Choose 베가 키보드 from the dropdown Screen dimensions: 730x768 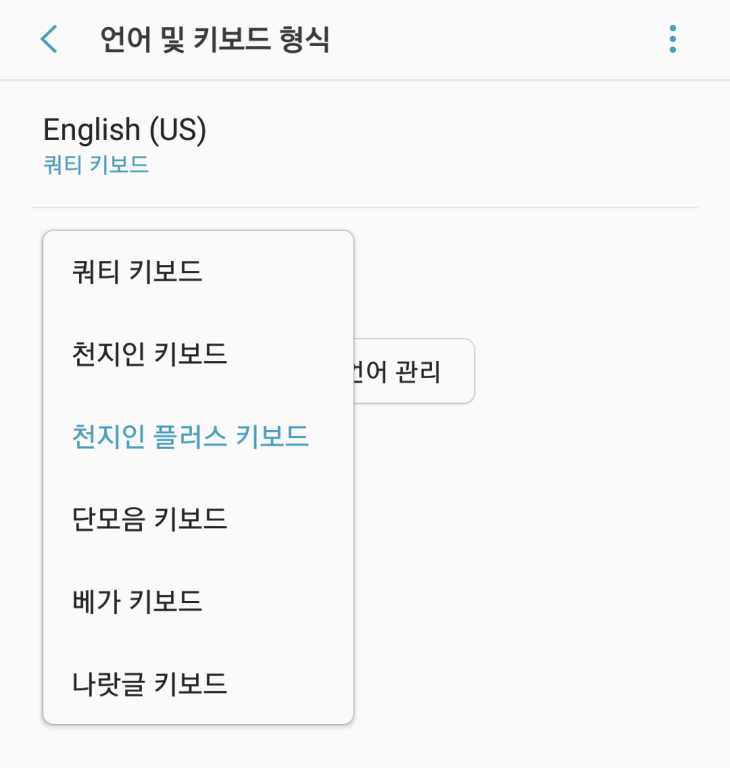click(137, 602)
